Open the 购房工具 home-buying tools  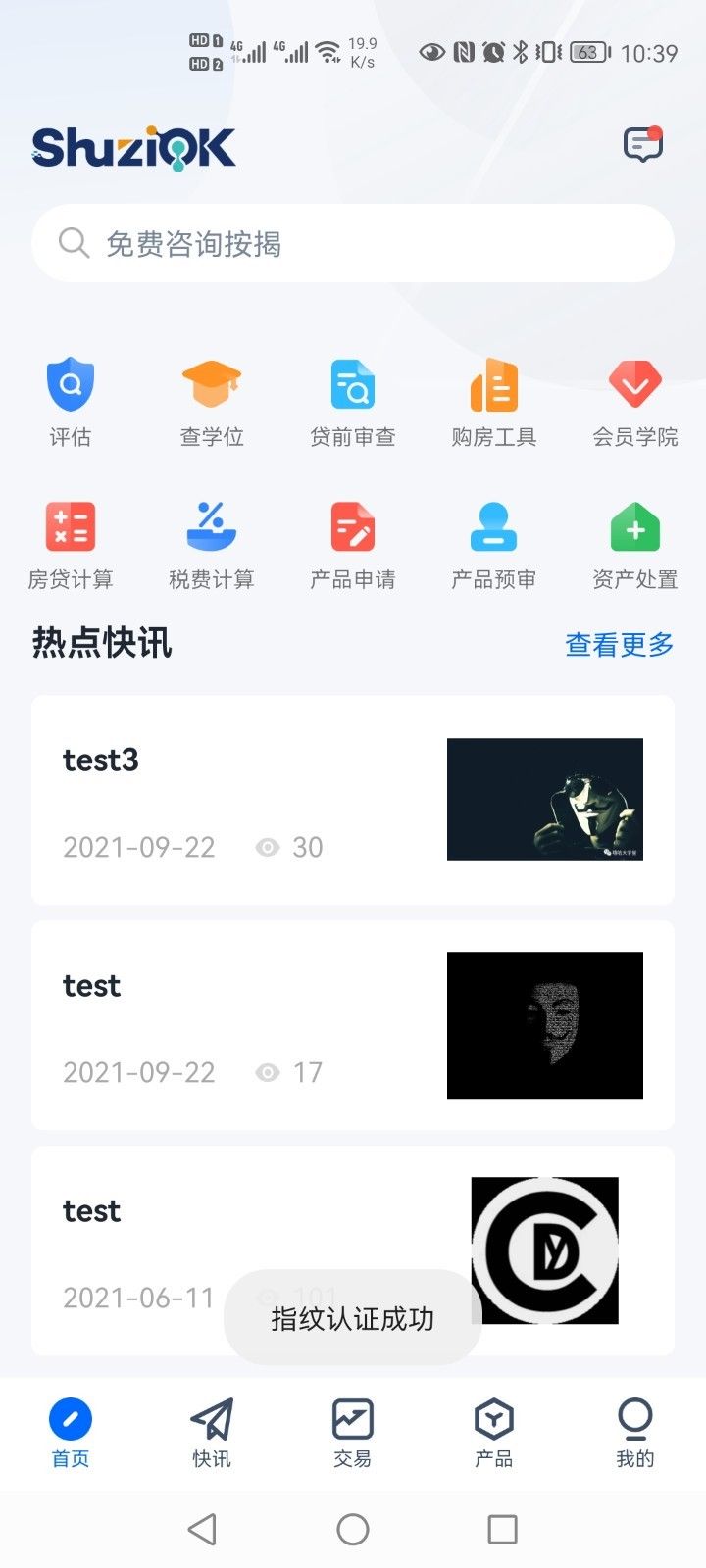click(494, 402)
